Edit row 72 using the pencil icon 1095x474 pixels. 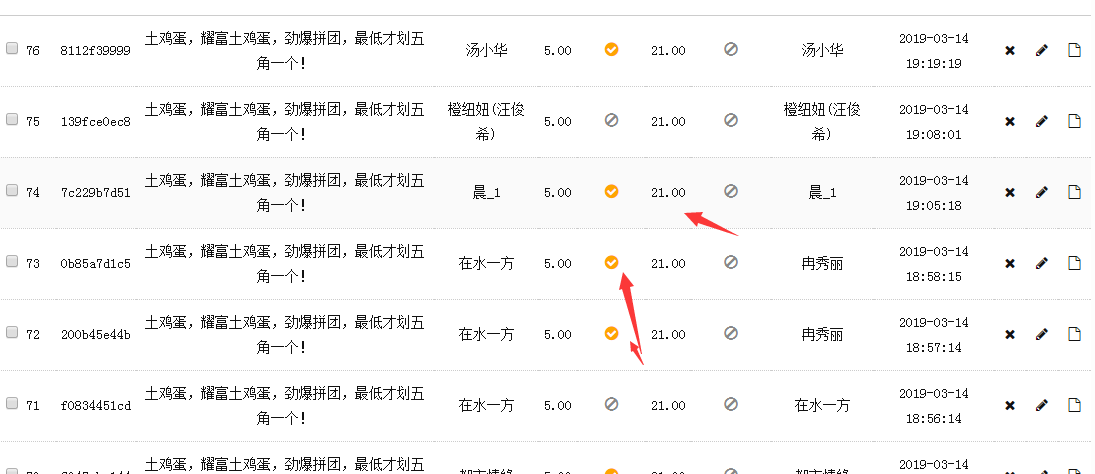1042,334
